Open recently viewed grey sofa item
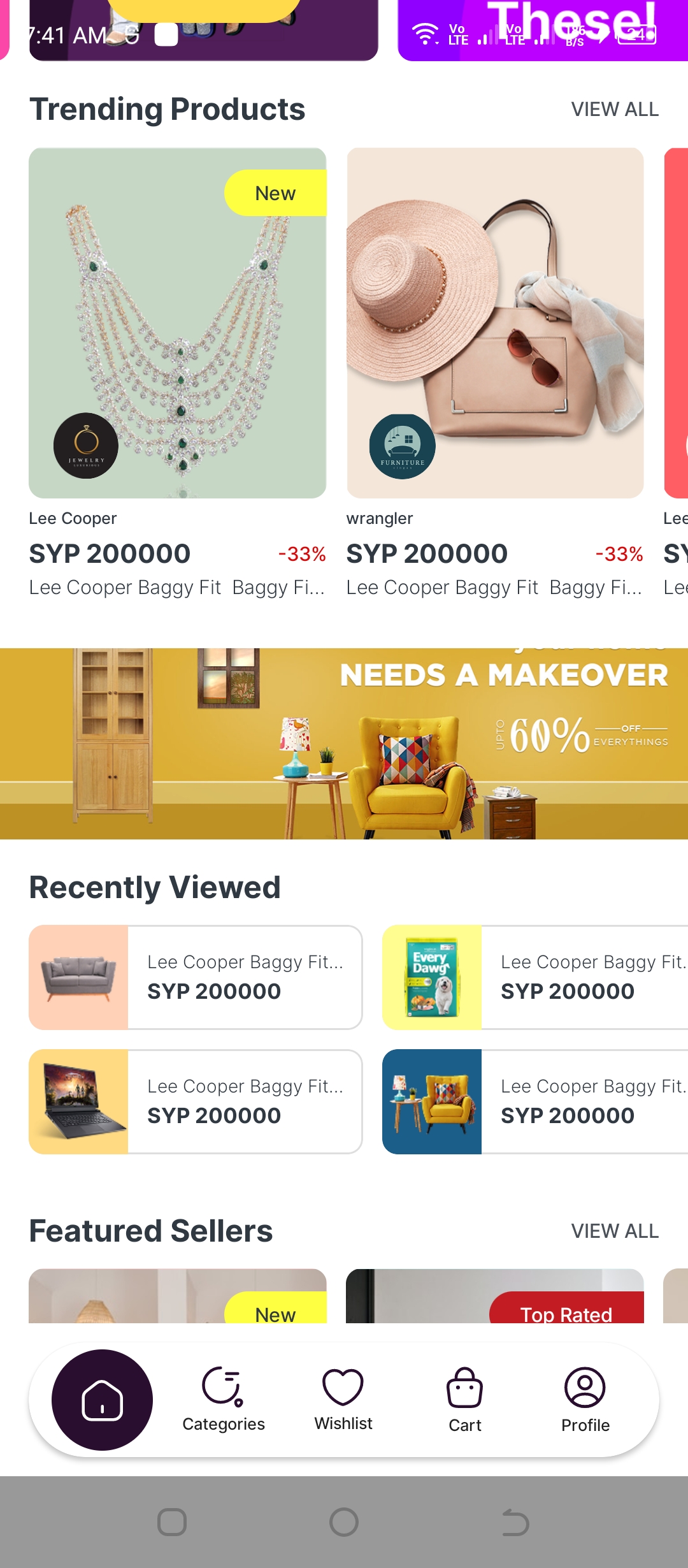The height and width of the screenshot is (1568, 688). 196,977
